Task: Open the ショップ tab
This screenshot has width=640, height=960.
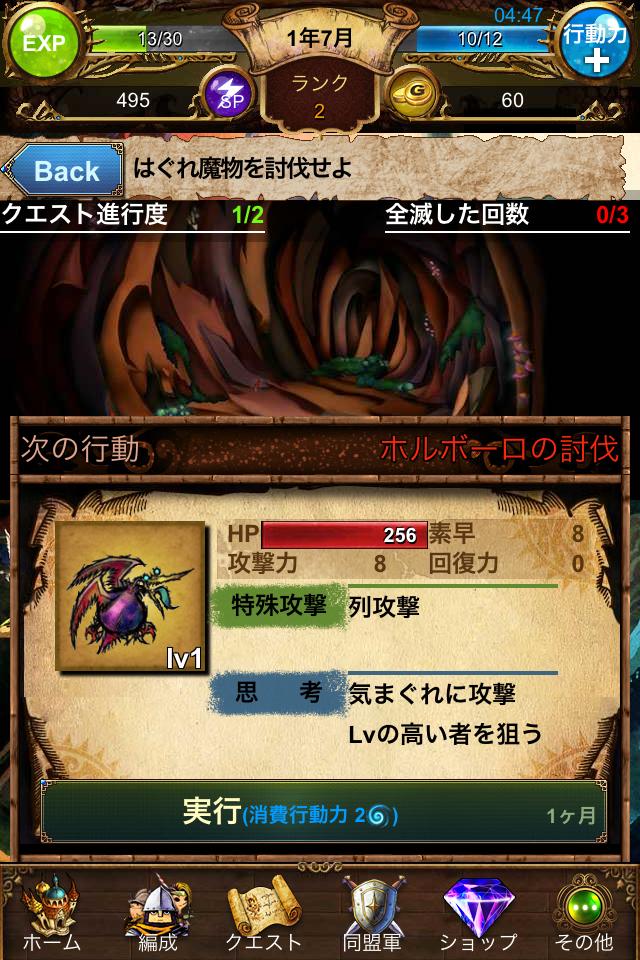Action: coord(478,912)
